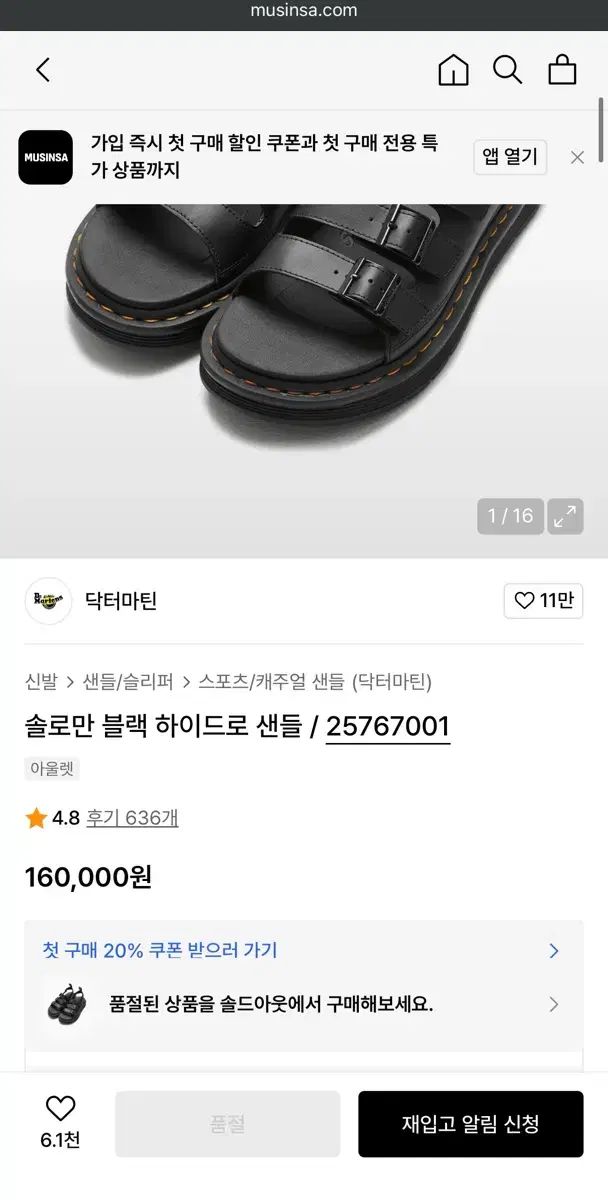
Task: Tap the 재입고 알림 신청 button
Action: tap(470, 1124)
